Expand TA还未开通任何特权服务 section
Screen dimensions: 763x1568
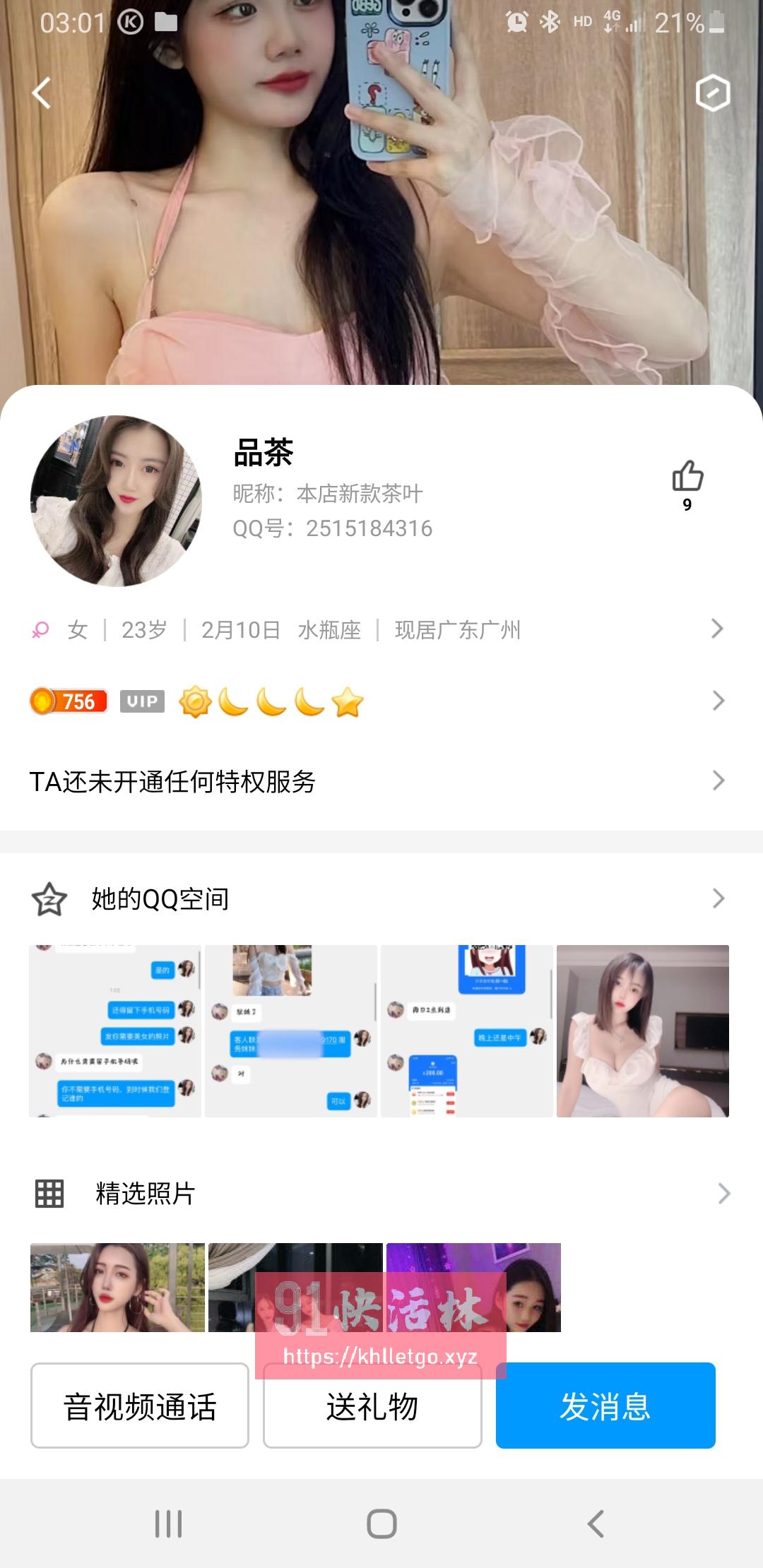click(719, 781)
